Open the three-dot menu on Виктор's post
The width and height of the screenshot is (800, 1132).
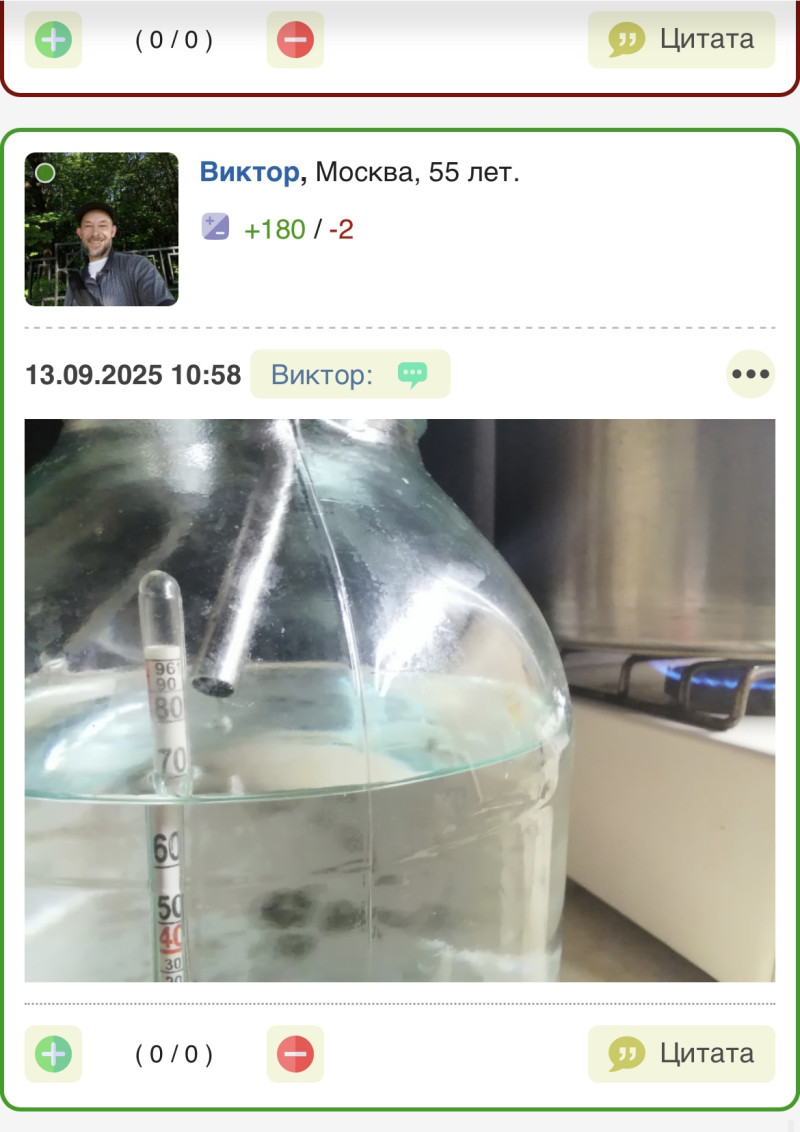750,375
